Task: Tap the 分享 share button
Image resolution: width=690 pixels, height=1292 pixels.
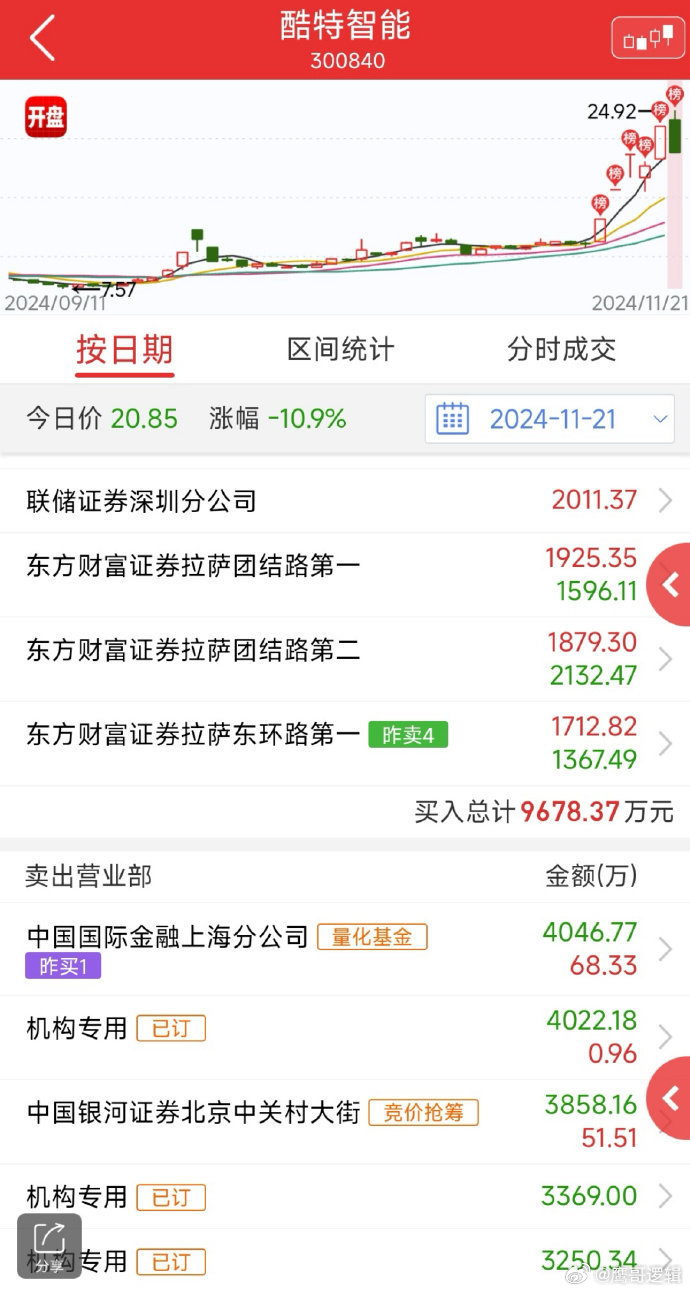Action: tap(49, 1246)
